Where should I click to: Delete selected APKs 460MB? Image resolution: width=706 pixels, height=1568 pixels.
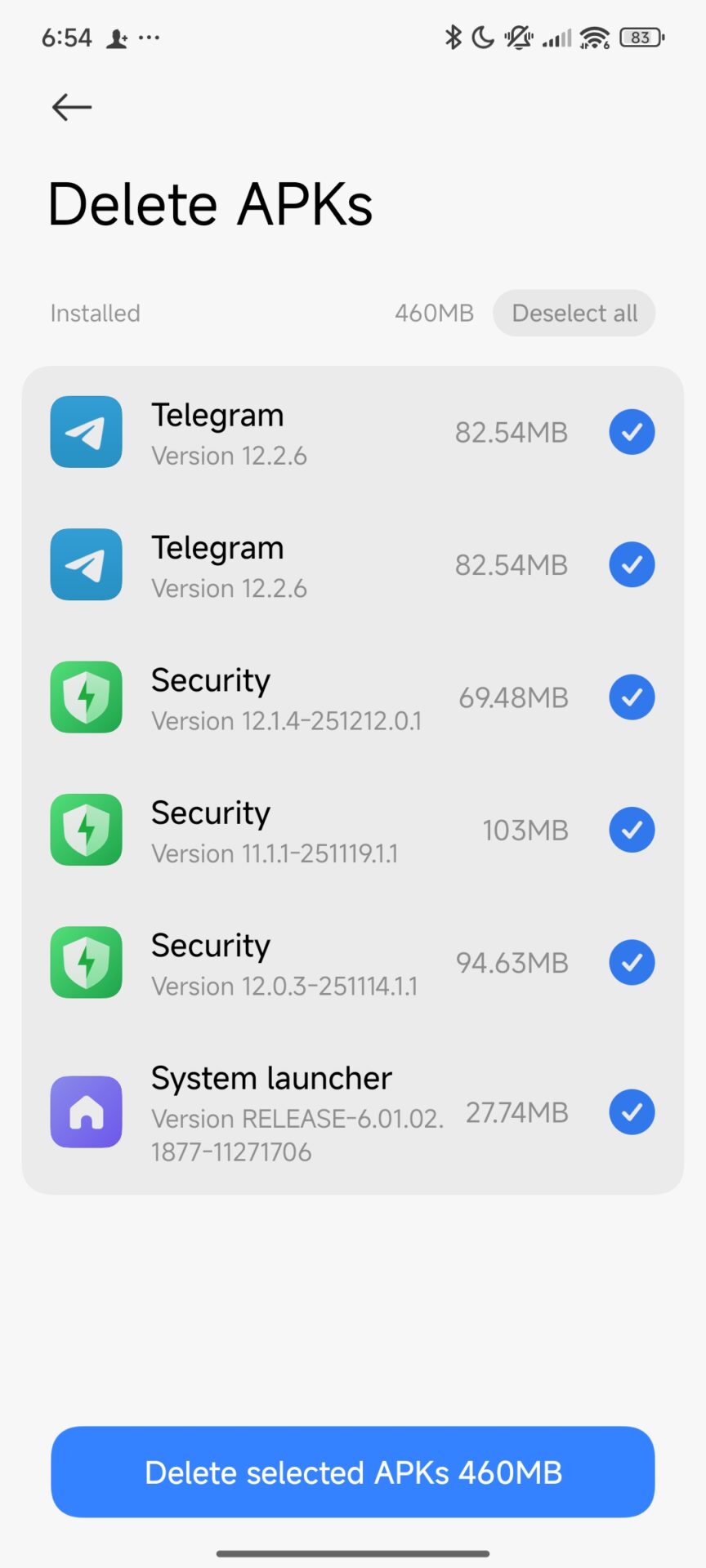(353, 1472)
